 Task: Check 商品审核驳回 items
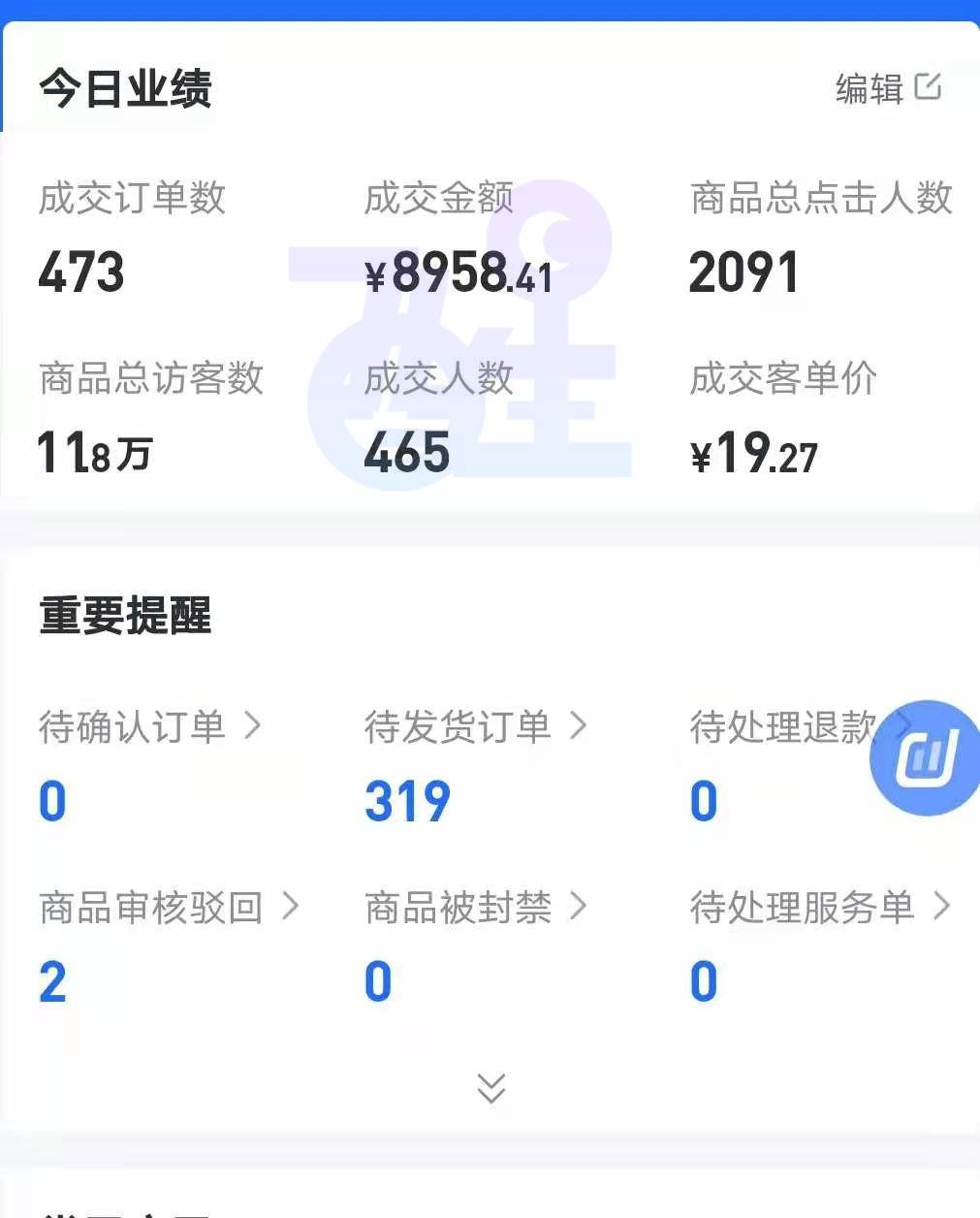[x=168, y=908]
